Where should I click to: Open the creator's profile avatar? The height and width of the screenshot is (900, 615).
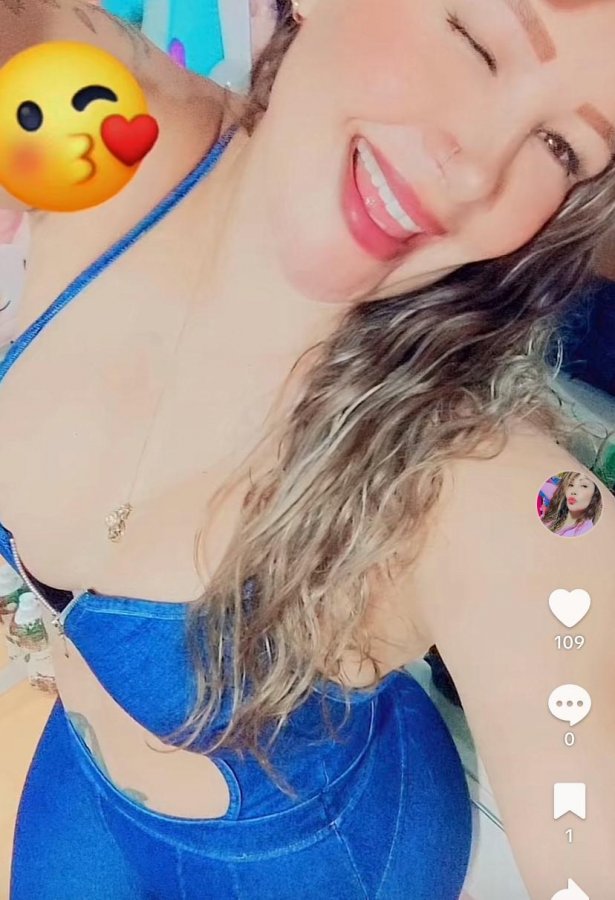[569, 504]
